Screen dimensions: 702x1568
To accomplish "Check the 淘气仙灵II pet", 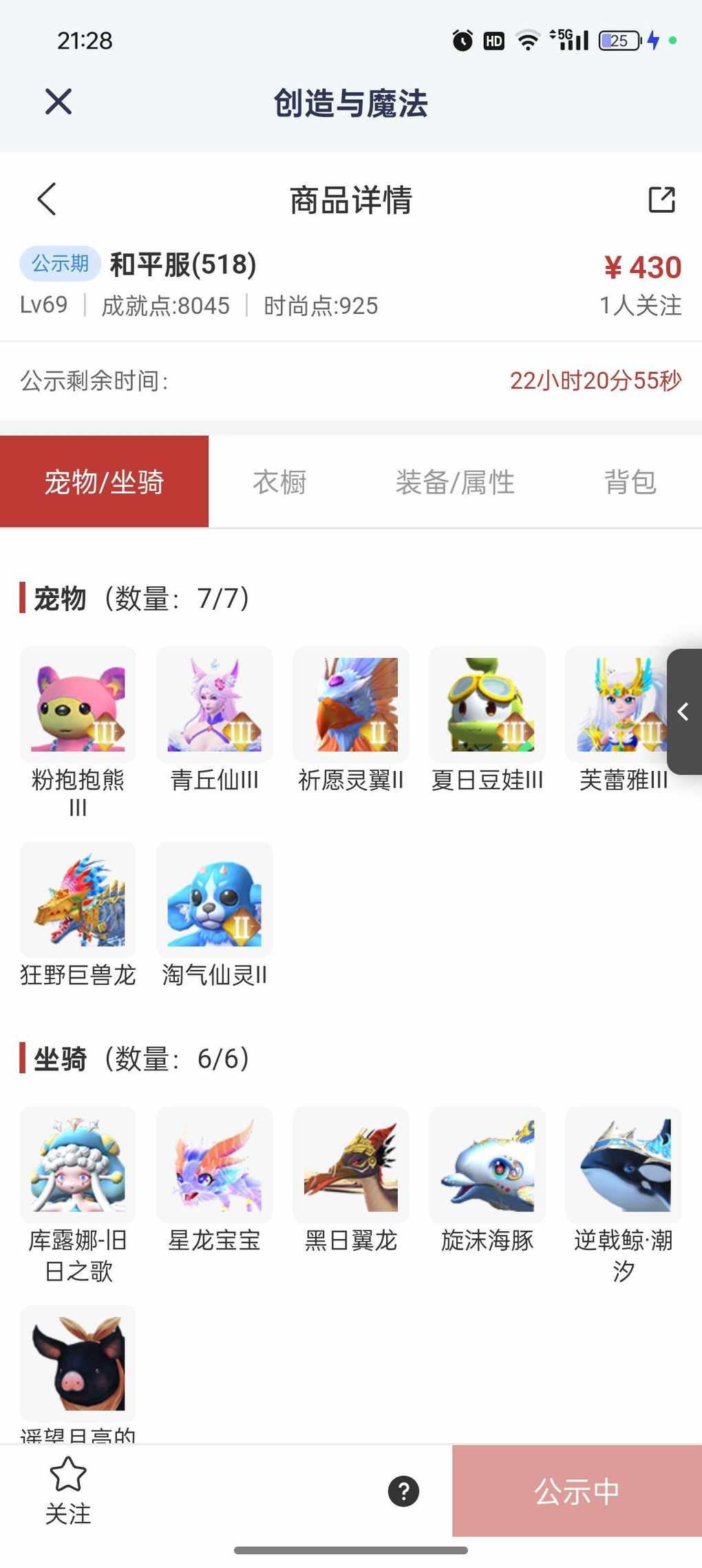I will point(214,900).
